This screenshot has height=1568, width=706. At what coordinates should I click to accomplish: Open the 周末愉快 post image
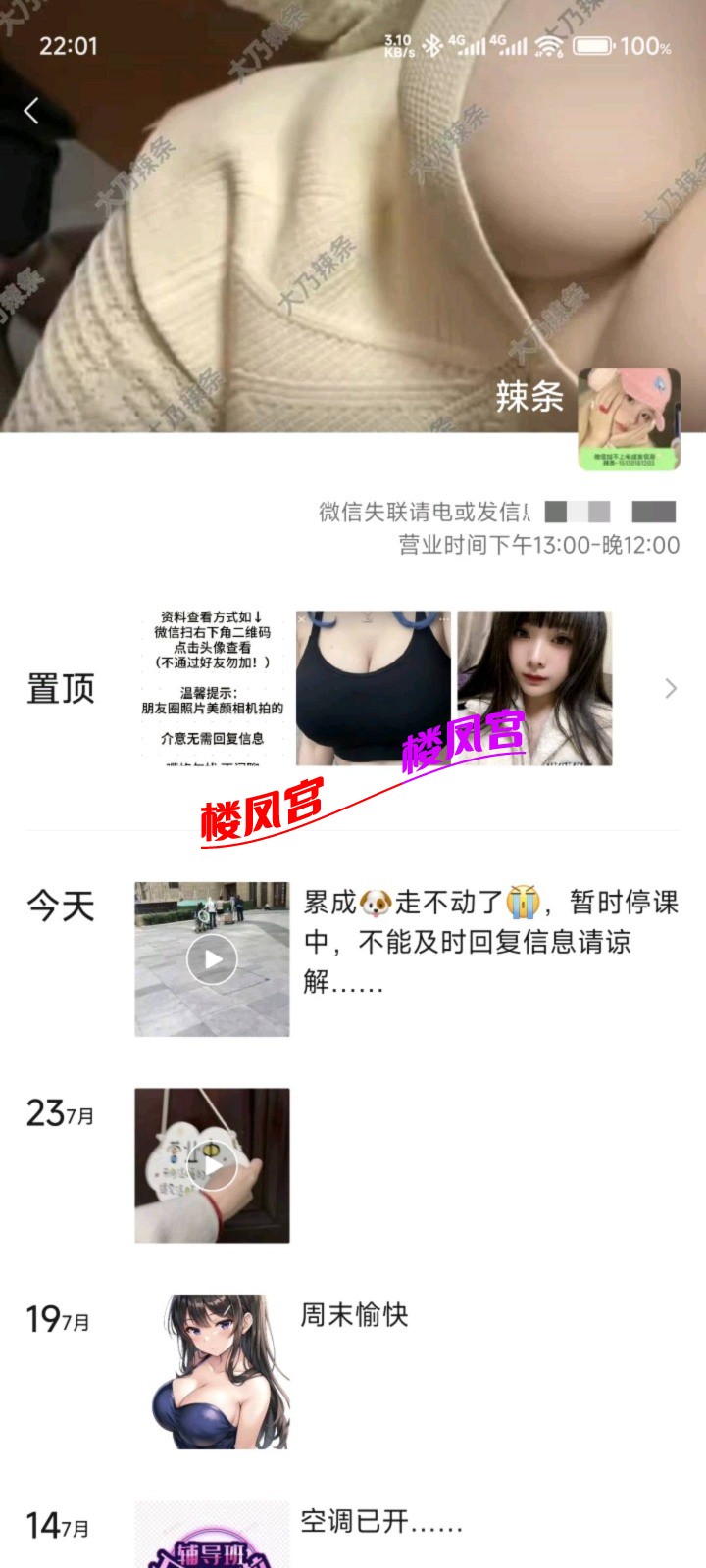[x=212, y=1371]
